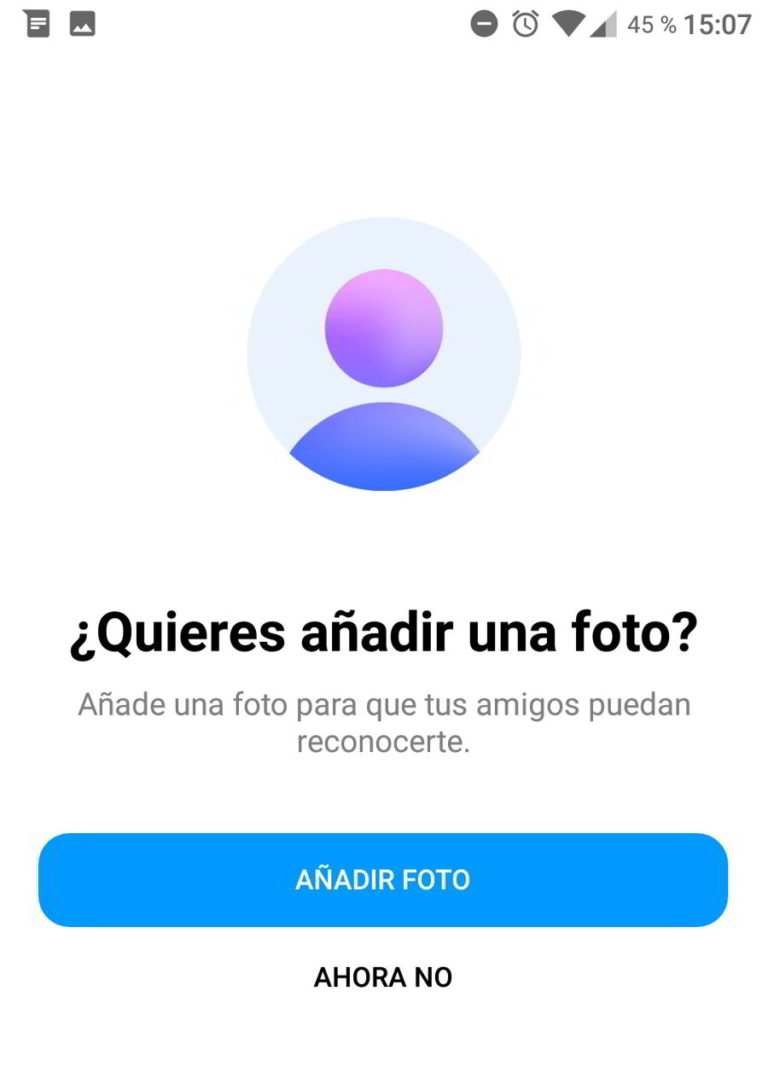Tap inside the blue AÑADIR FOTO label text
This screenshot has width=768, height=1090.
(383, 880)
